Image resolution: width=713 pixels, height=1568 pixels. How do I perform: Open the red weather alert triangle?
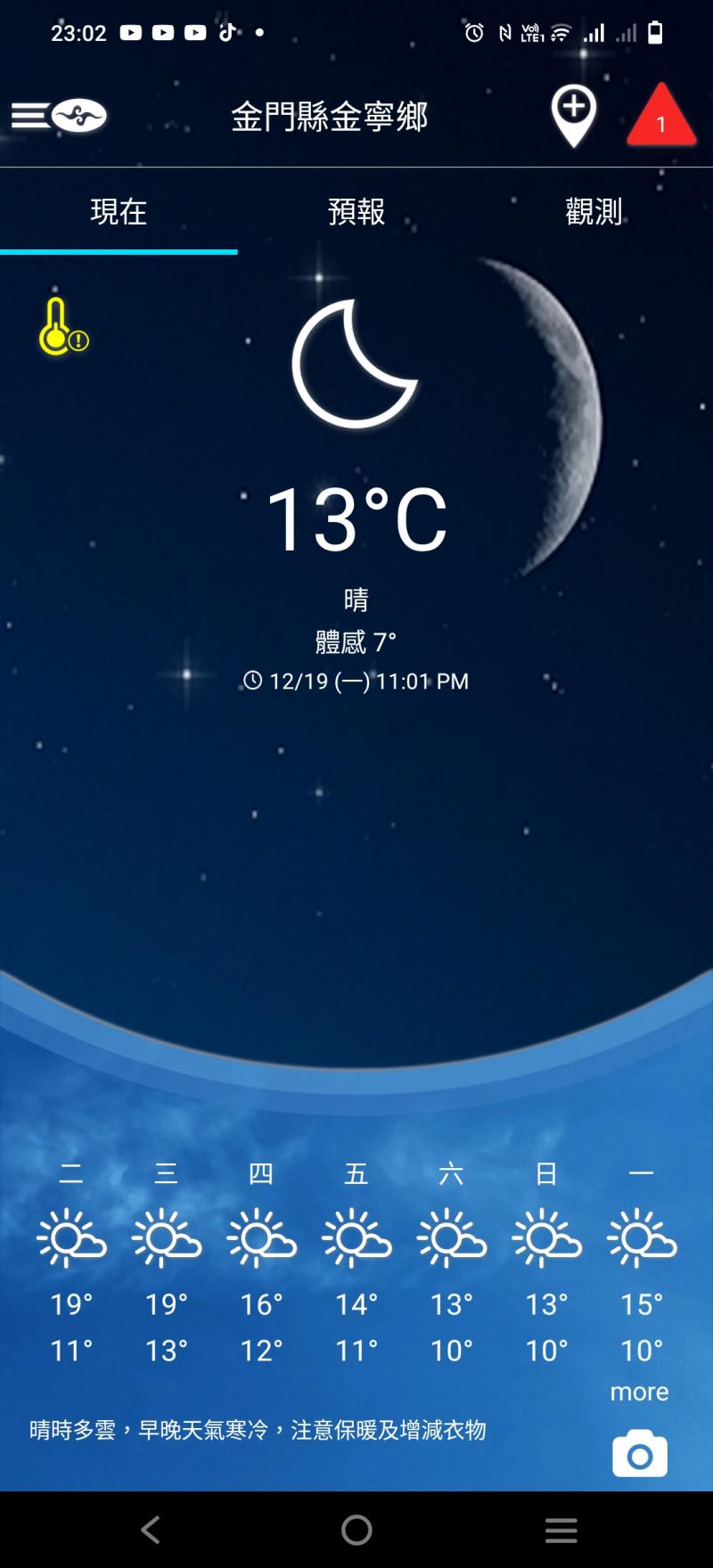click(x=660, y=117)
